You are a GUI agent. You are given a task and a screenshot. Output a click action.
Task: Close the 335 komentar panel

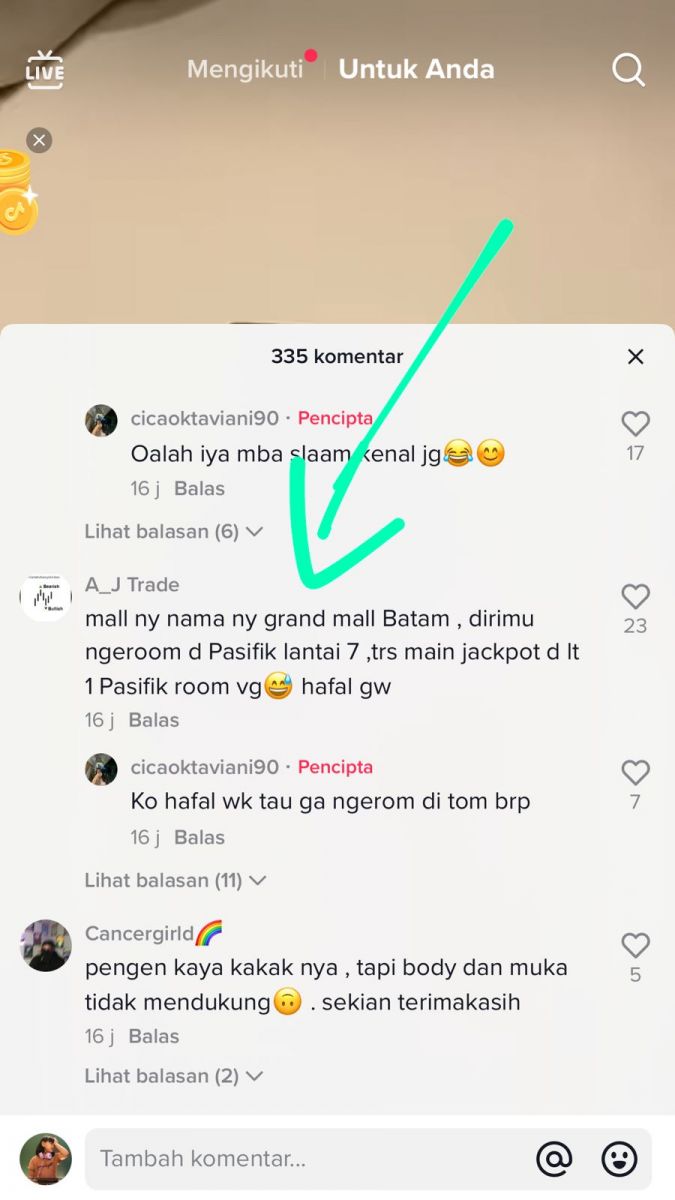pyautogui.click(x=635, y=357)
